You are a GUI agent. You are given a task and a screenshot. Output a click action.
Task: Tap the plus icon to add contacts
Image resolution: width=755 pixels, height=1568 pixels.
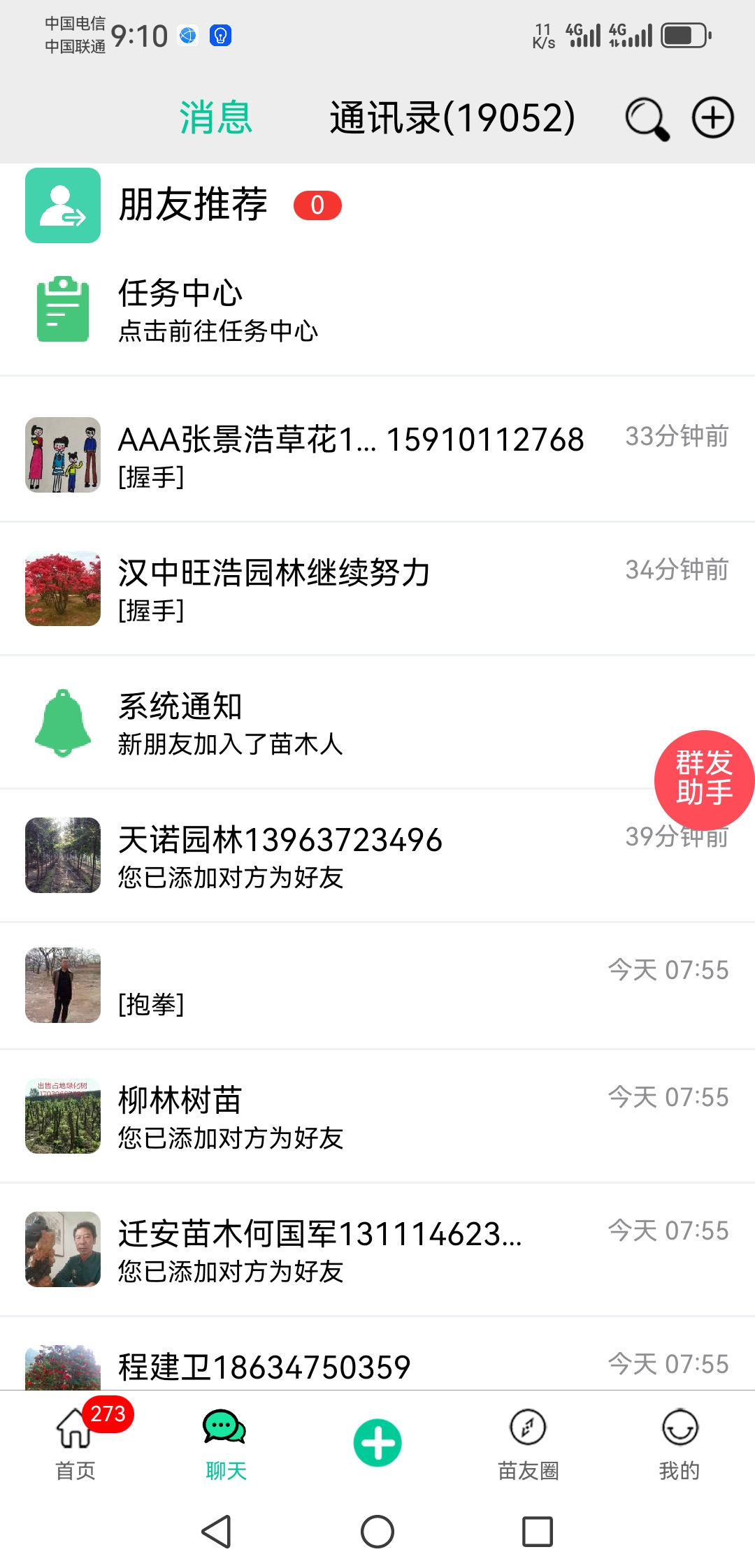point(712,118)
